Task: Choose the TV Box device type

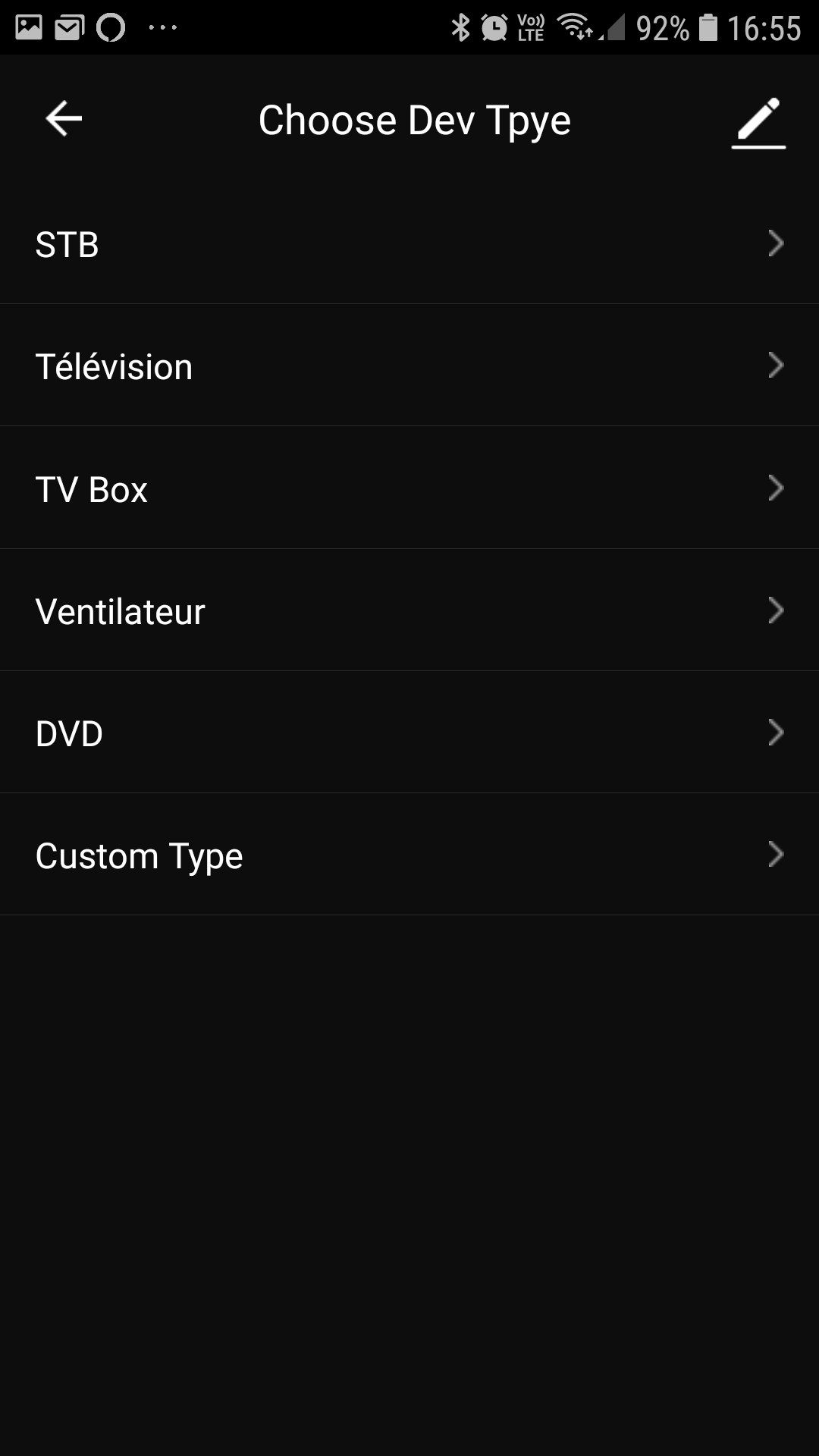Action: [409, 489]
